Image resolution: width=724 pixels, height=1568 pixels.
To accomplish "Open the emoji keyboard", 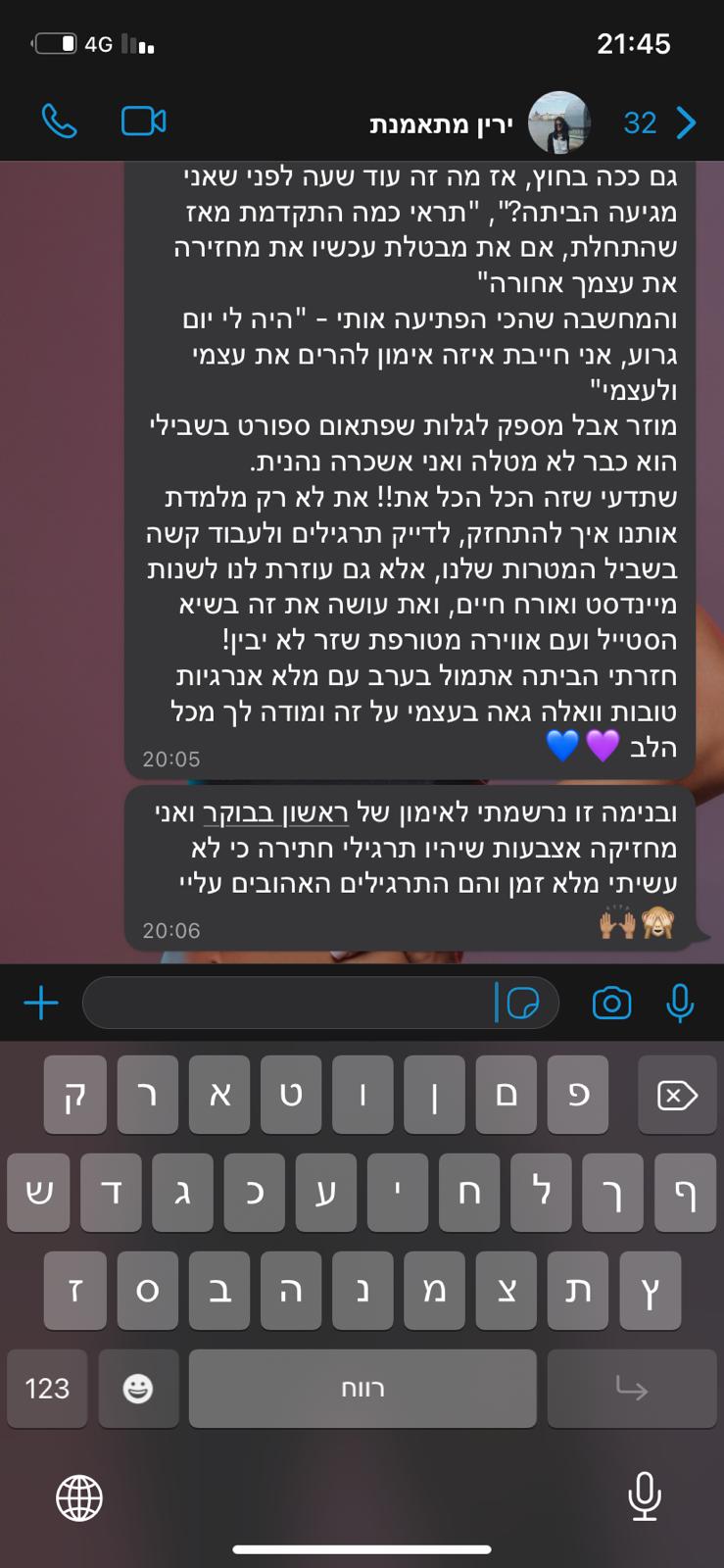I will pos(138,1389).
